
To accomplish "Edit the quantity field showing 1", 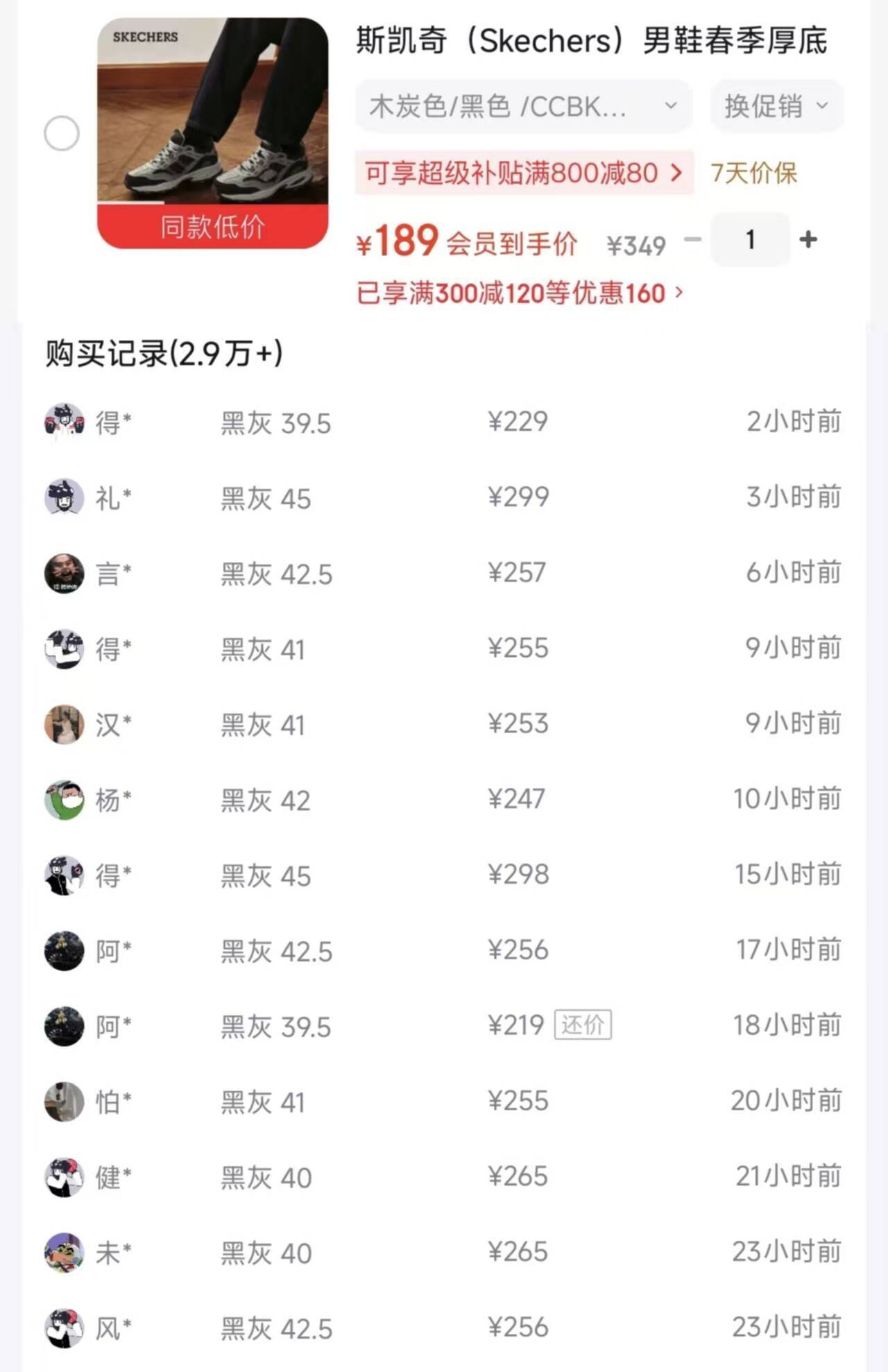I will click(x=750, y=240).
